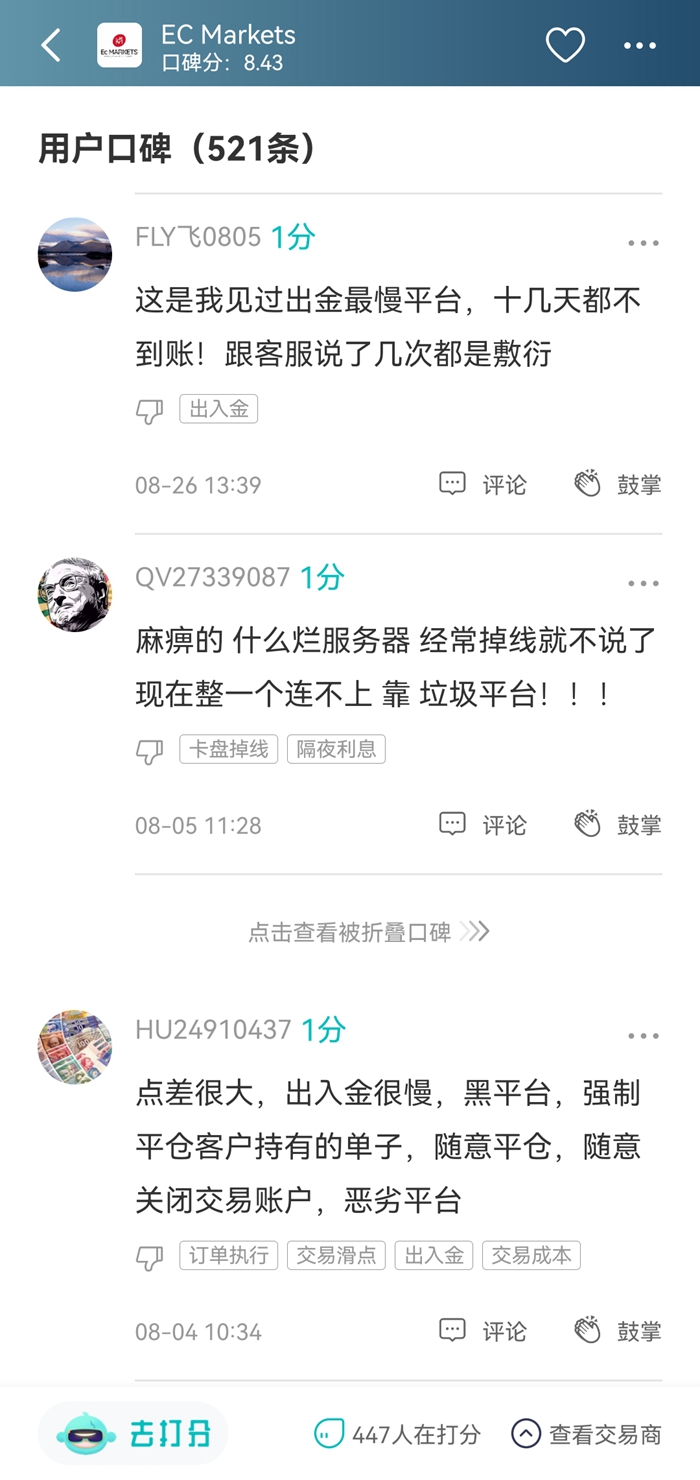Expand the folded reviews (点击查看被折叠口碑)
Image resolution: width=700 pixels, height=1480 pixels.
pos(368,932)
